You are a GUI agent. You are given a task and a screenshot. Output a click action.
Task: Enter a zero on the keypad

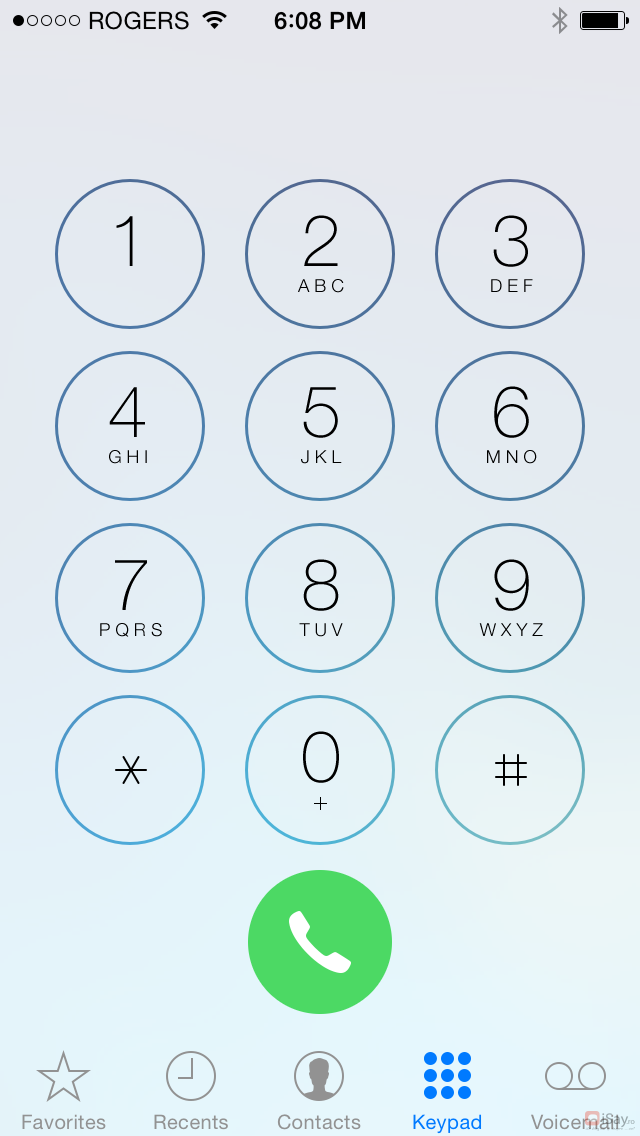point(320,770)
